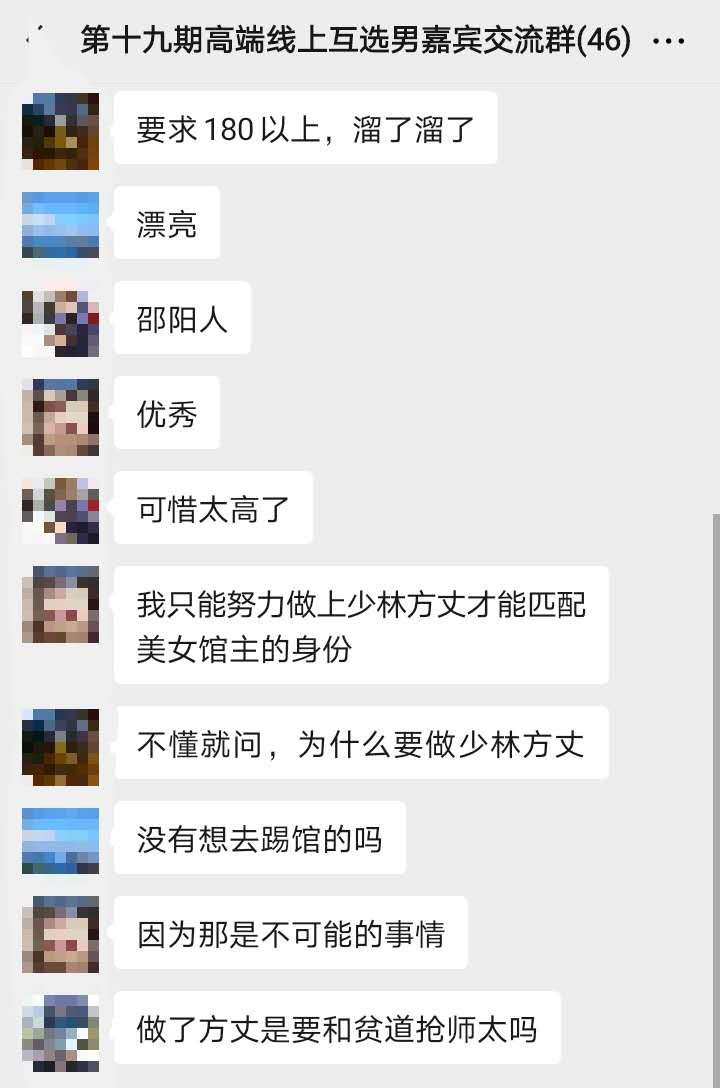View profile of sender of "没有想去踢馆的吗"
720x1088 pixels.
pos(60,839)
